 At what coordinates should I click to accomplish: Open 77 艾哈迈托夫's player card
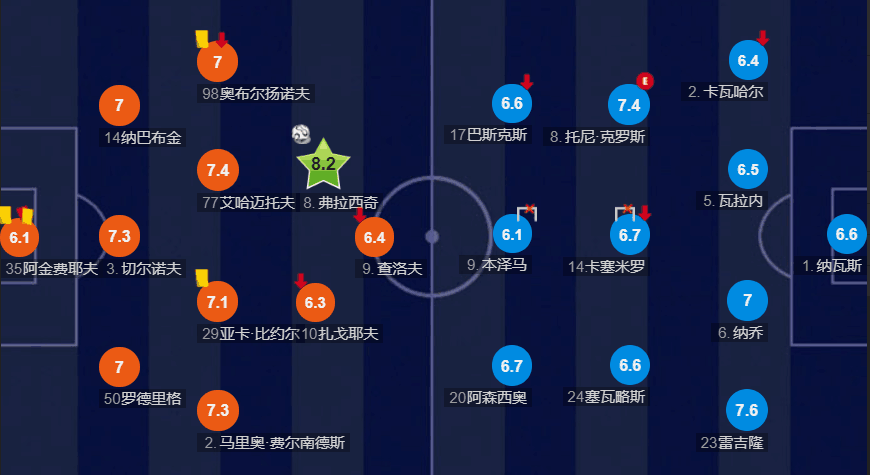coord(218,171)
